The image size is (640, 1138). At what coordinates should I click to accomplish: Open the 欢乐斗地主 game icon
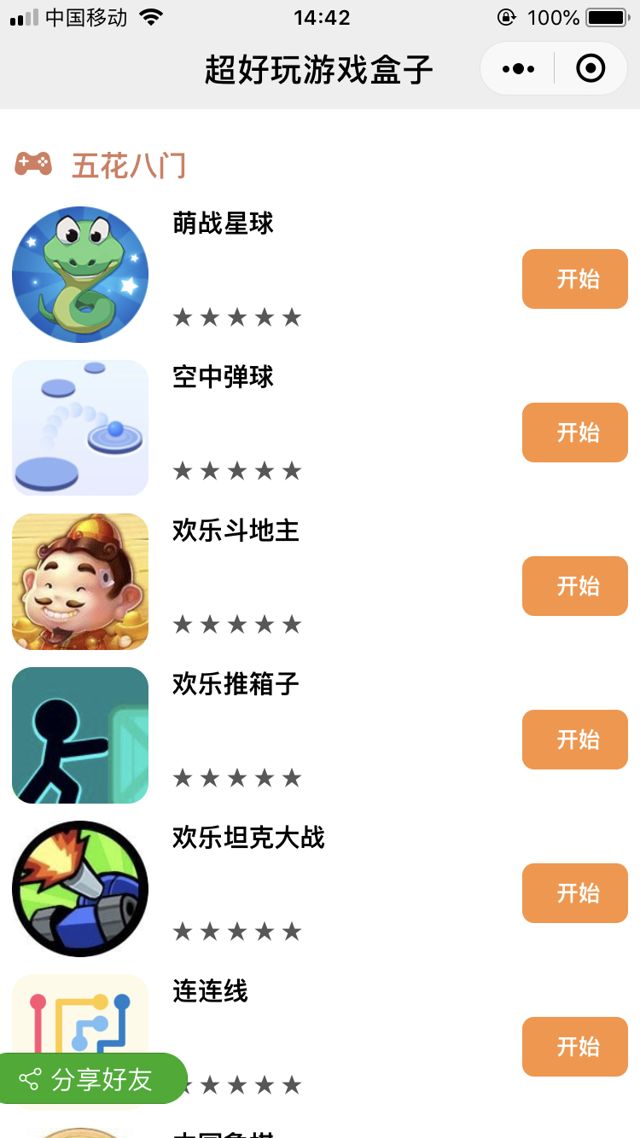pos(80,582)
